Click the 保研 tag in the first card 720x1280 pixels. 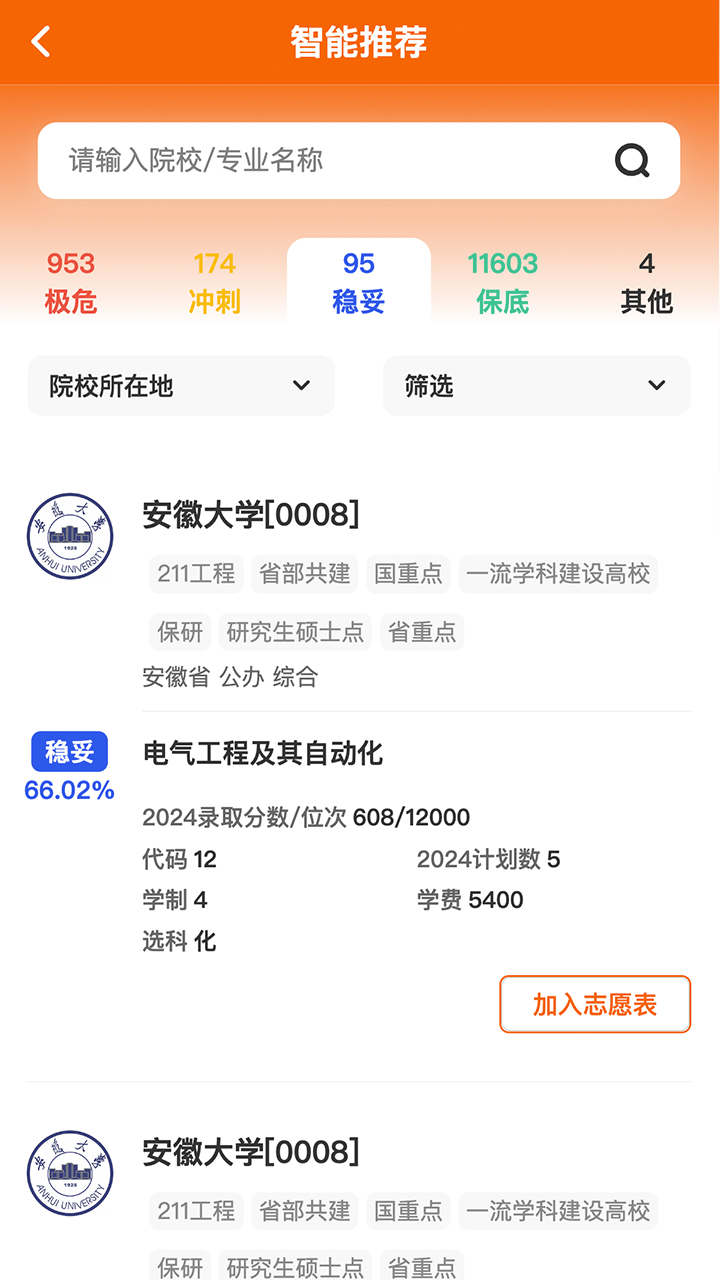(x=180, y=631)
